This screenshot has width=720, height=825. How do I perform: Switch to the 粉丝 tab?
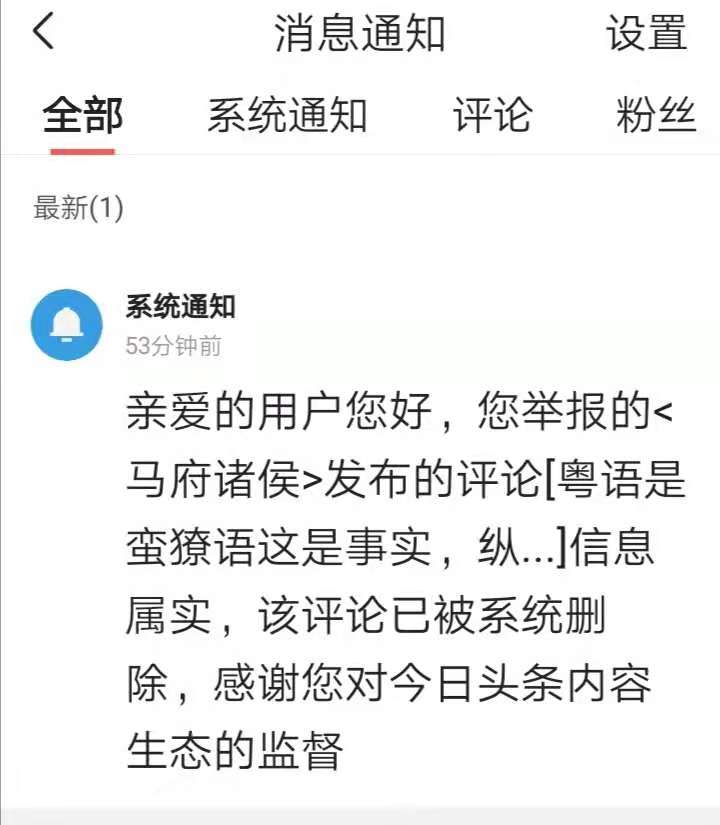click(x=655, y=117)
